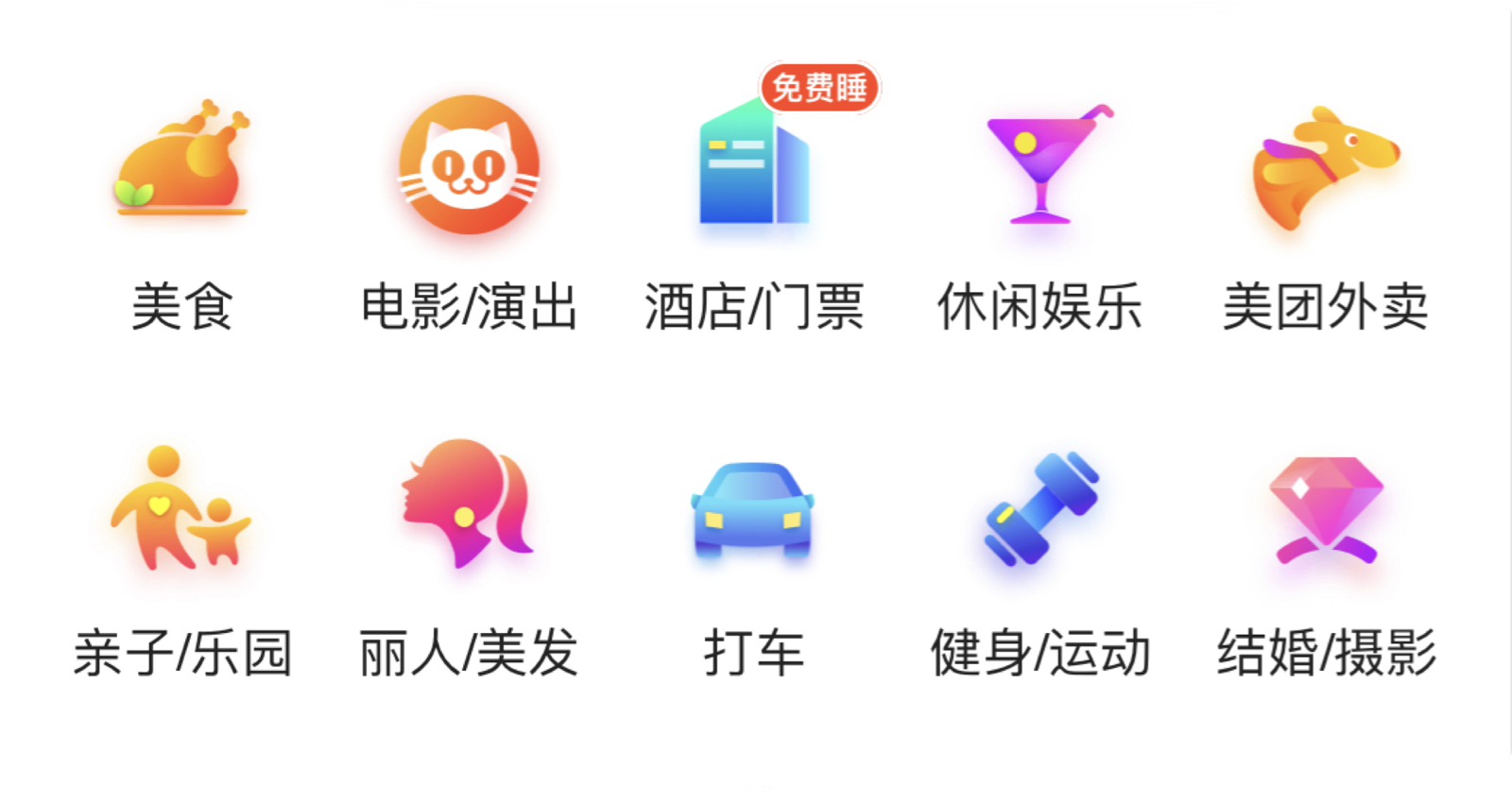The height and width of the screenshot is (803, 1512).
Task: Open 休闲娱乐 leisure and entertainment
Action: click(1039, 164)
